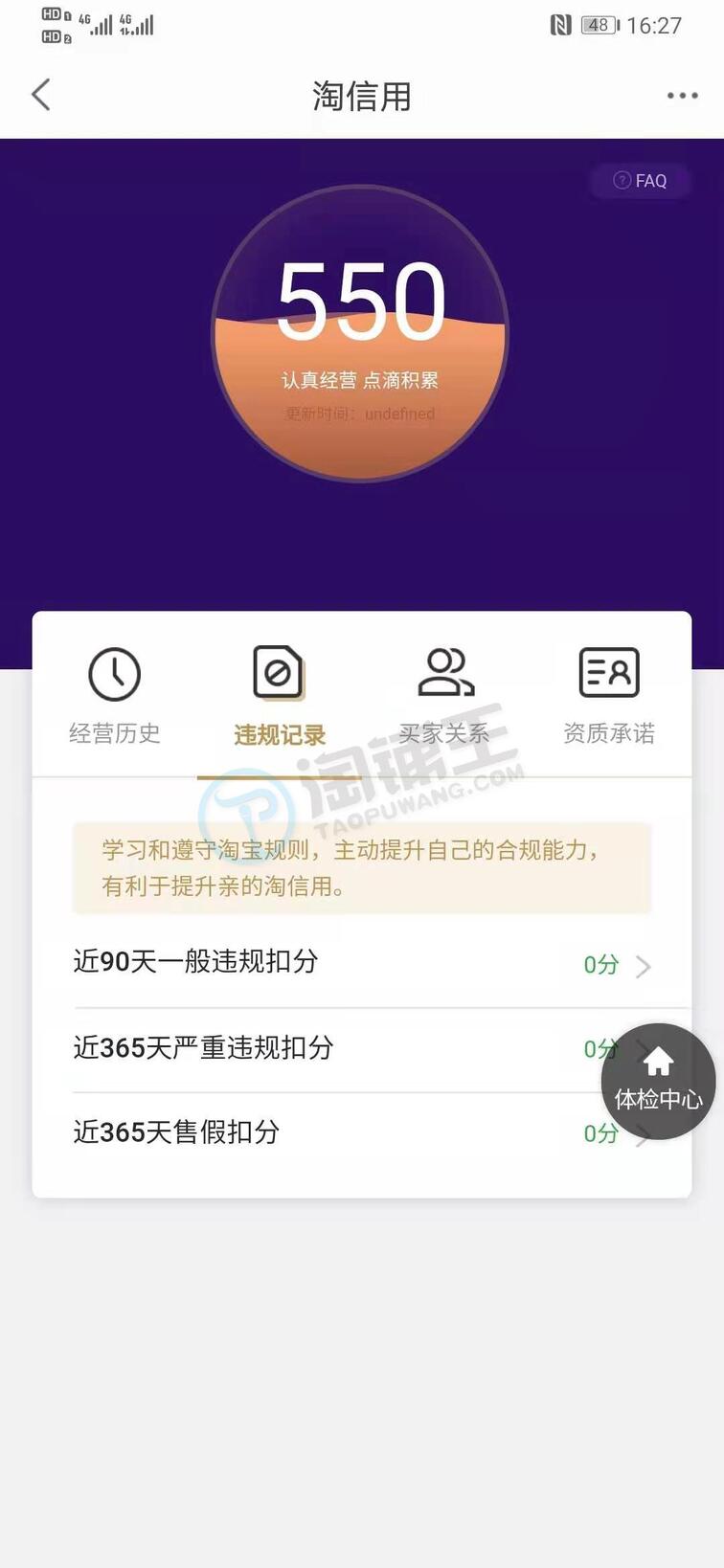724x1568 pixels.
Task: Tap the floating 体检中心 button
Action: tap(659, 1082)
